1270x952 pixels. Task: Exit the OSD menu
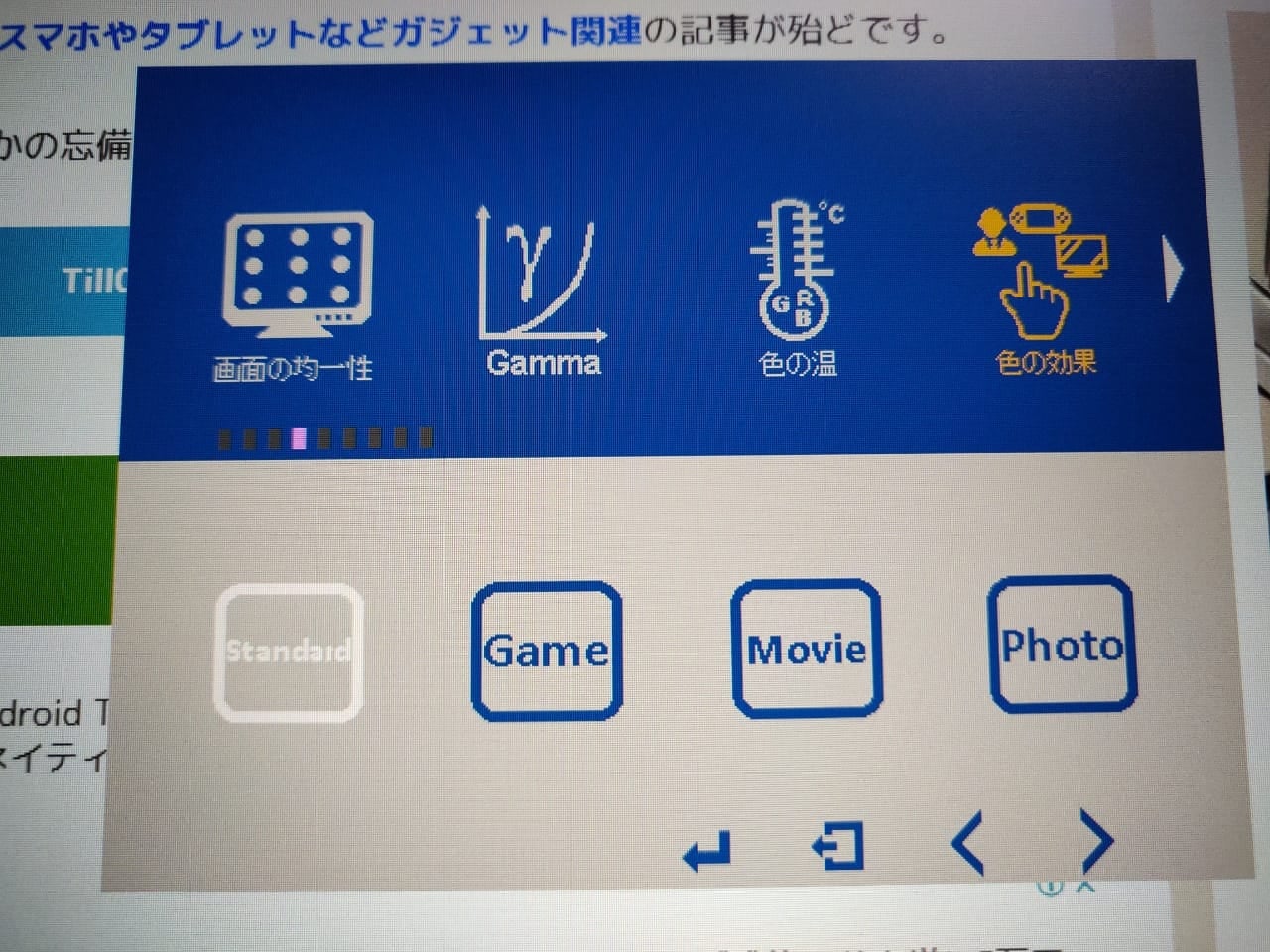pos(838,847)
